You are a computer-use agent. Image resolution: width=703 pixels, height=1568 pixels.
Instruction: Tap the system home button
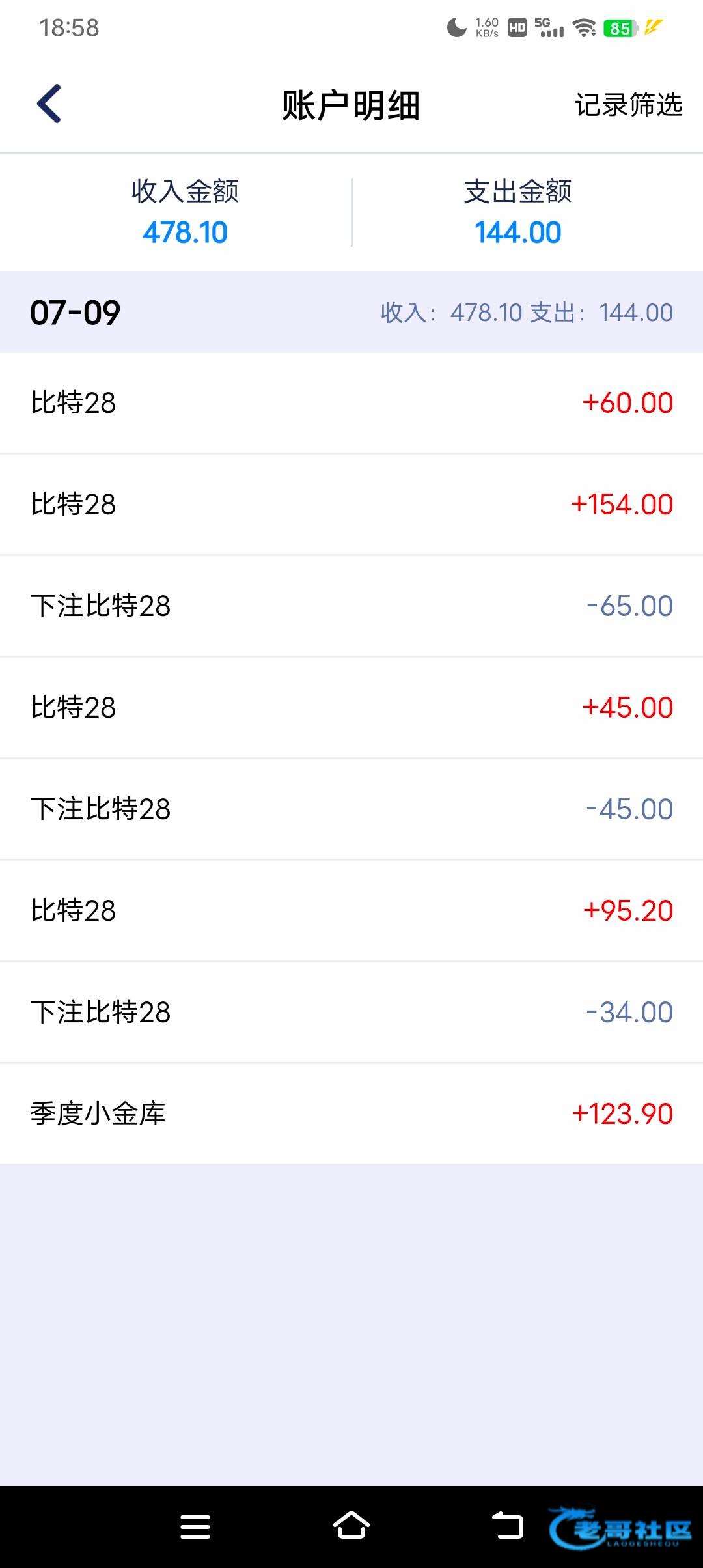tap(351, 1526)
